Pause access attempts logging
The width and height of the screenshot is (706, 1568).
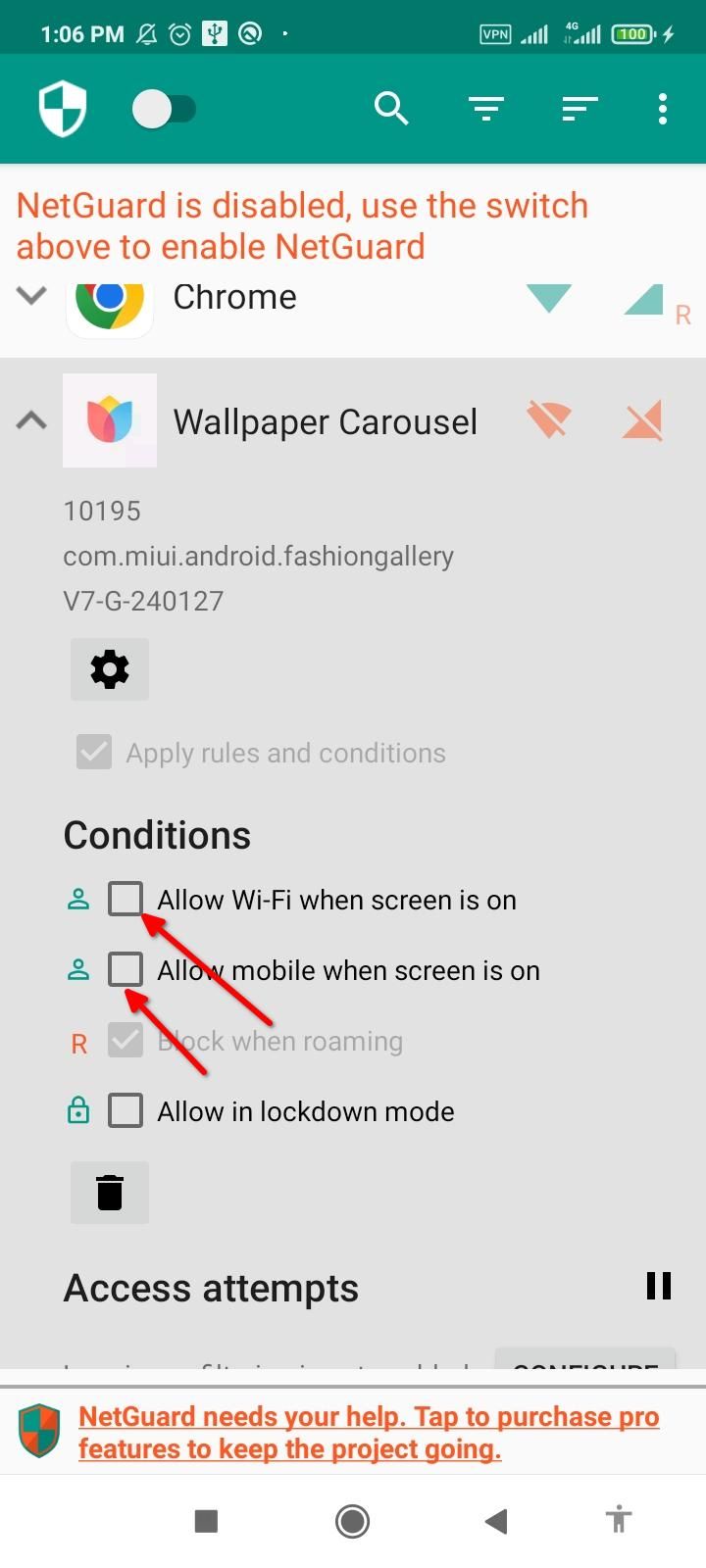click(659, 1286)
